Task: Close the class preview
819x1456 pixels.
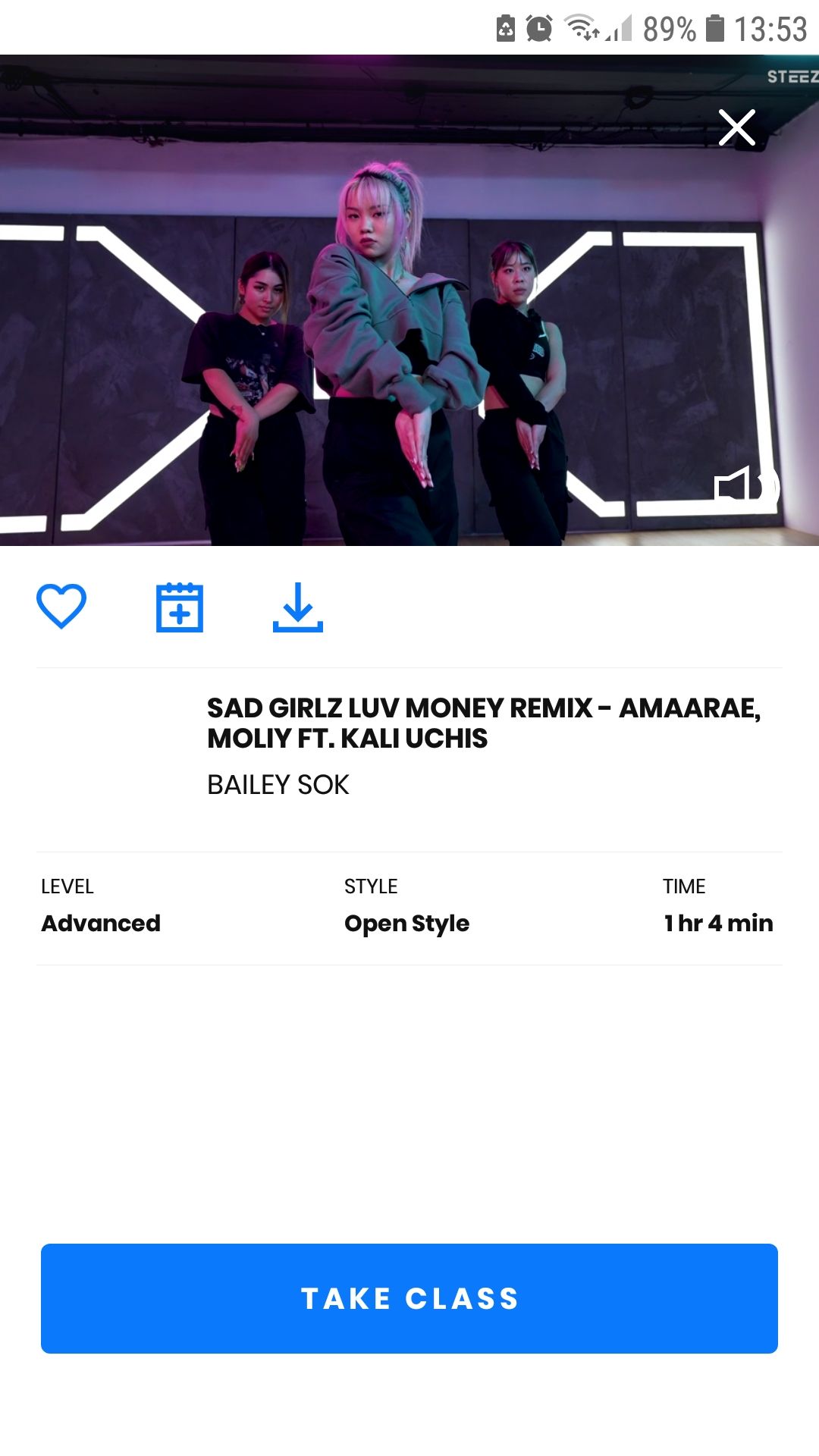Action: coord(736,127)
